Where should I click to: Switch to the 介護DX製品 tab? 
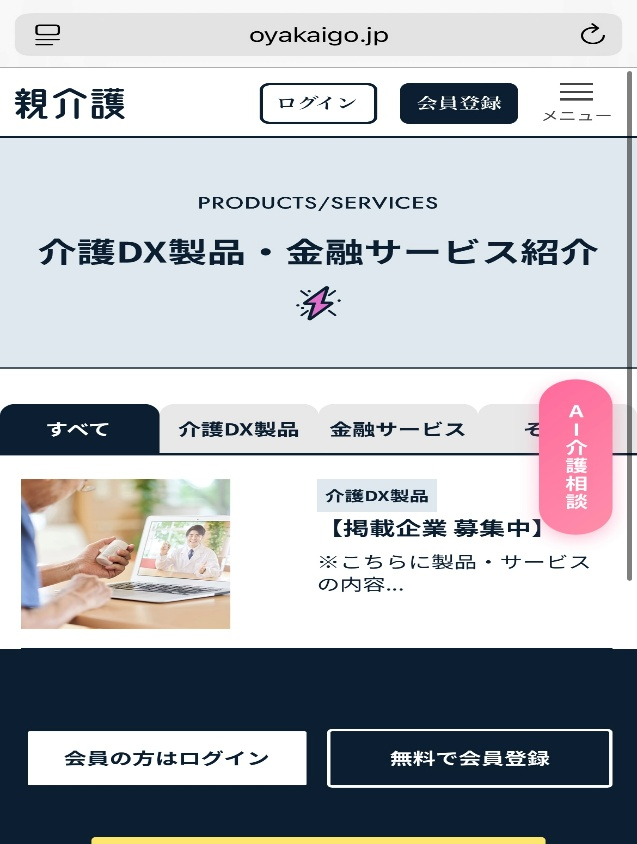(238, 429)
